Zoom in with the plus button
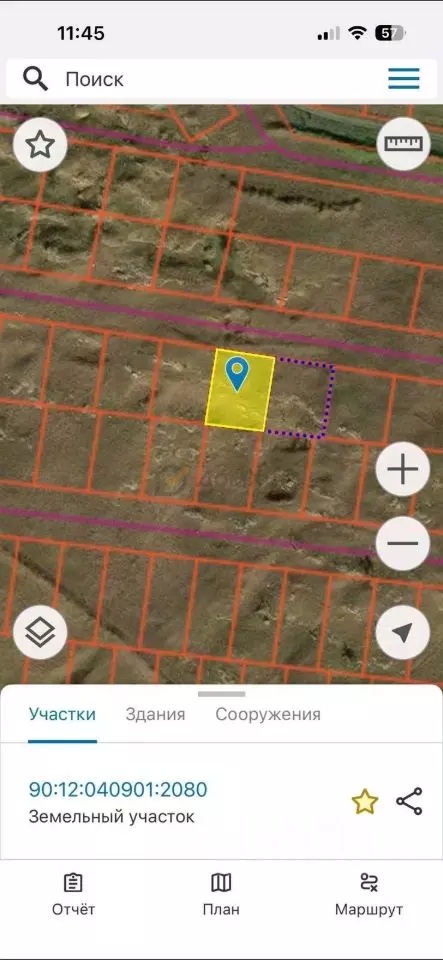This screenshot has width=443, height=960. 403,470
